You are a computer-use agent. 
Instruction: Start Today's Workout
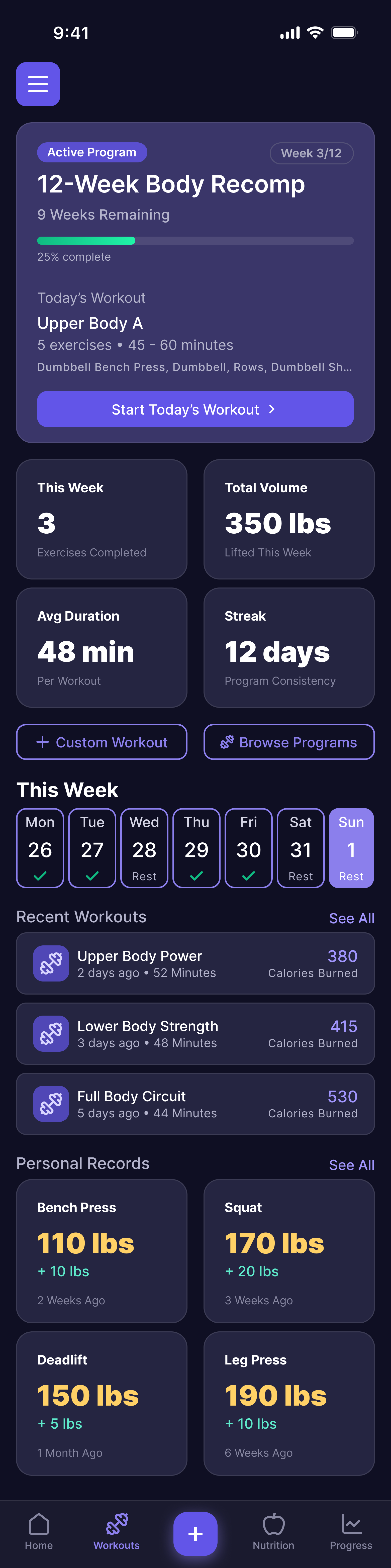point(195,409)
